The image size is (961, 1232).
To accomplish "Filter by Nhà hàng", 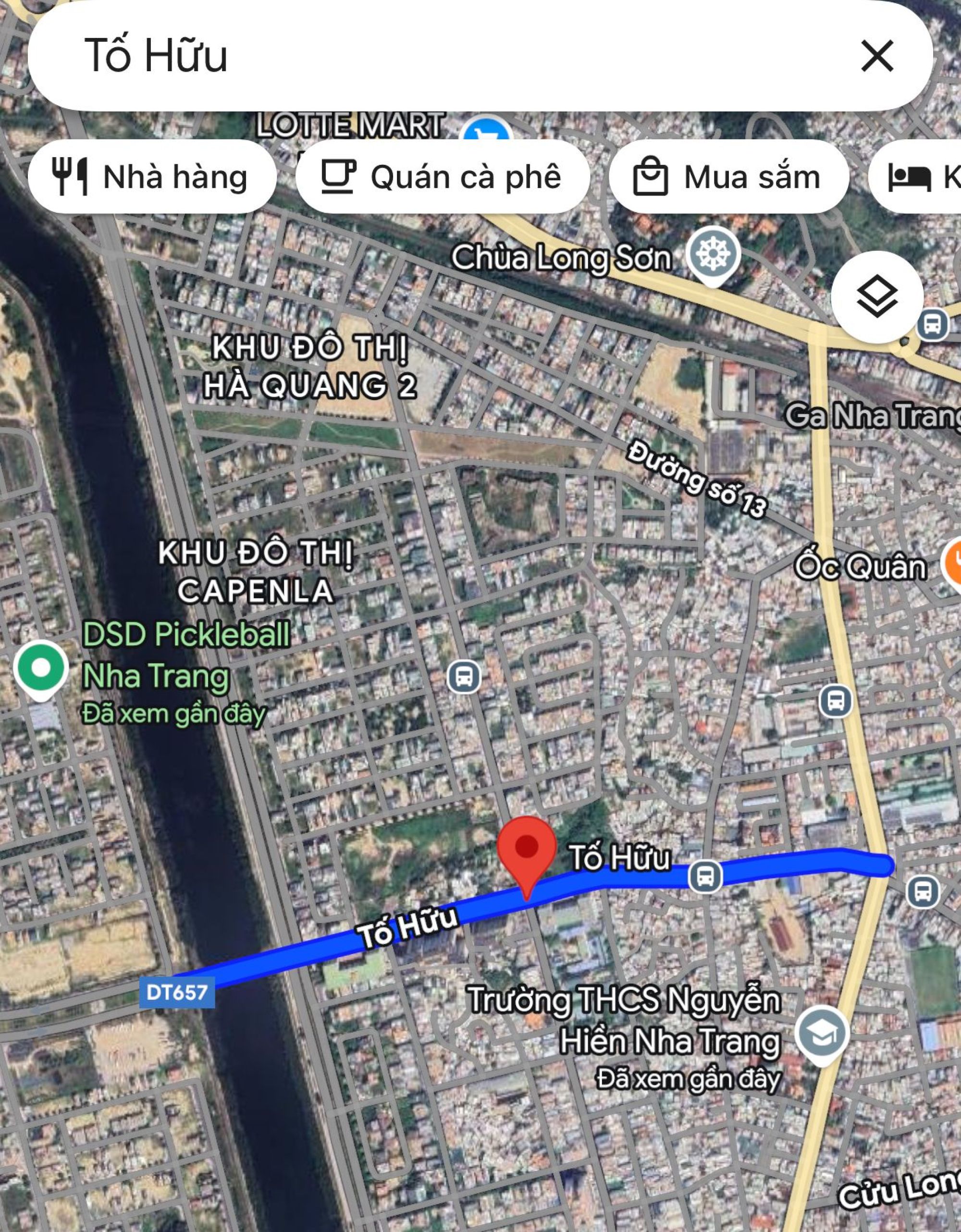I will 152,176.
